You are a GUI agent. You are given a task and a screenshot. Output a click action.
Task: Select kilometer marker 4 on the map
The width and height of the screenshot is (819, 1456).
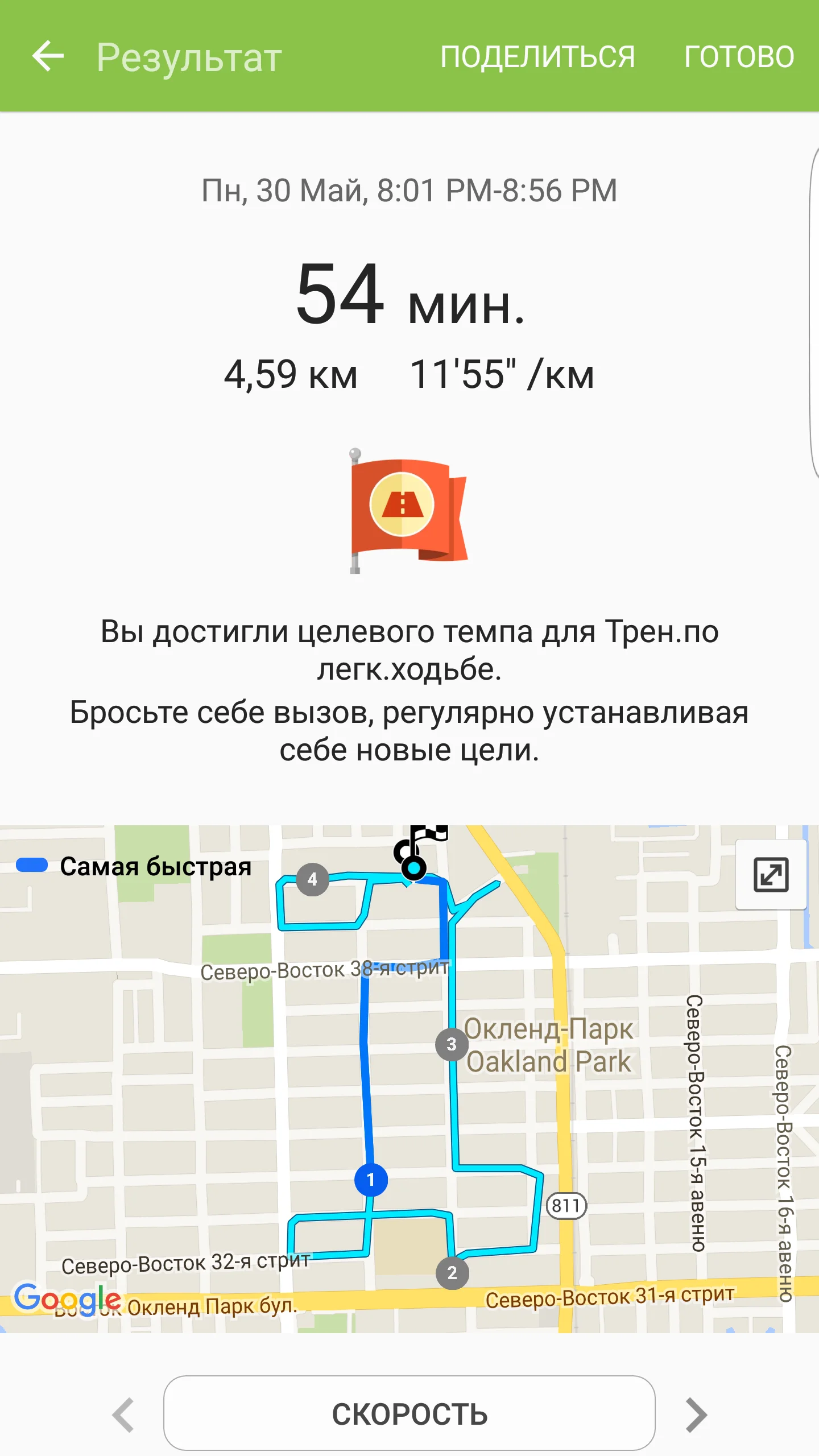click(x=312, y=879)
